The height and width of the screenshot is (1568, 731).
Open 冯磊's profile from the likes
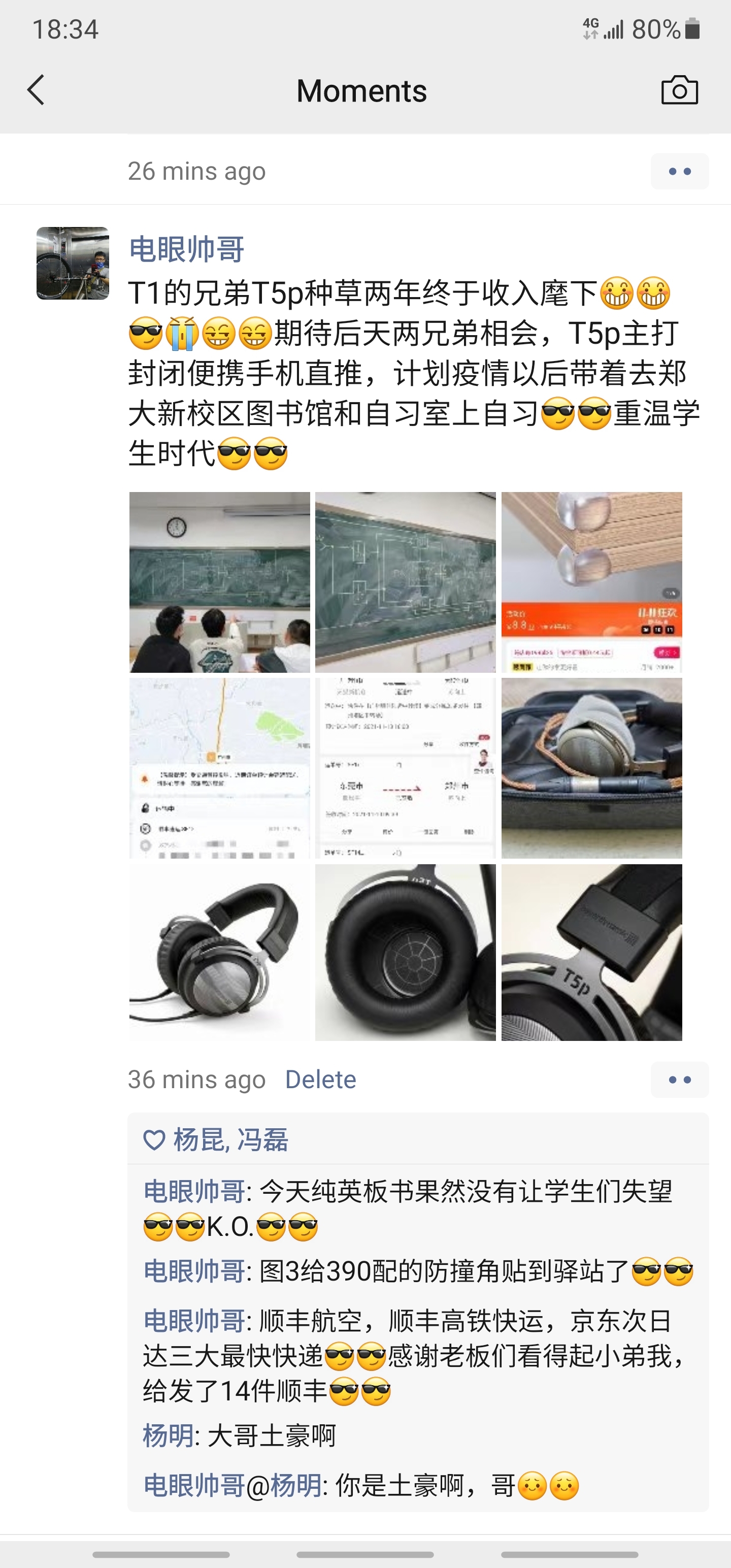pos(263,1139)
